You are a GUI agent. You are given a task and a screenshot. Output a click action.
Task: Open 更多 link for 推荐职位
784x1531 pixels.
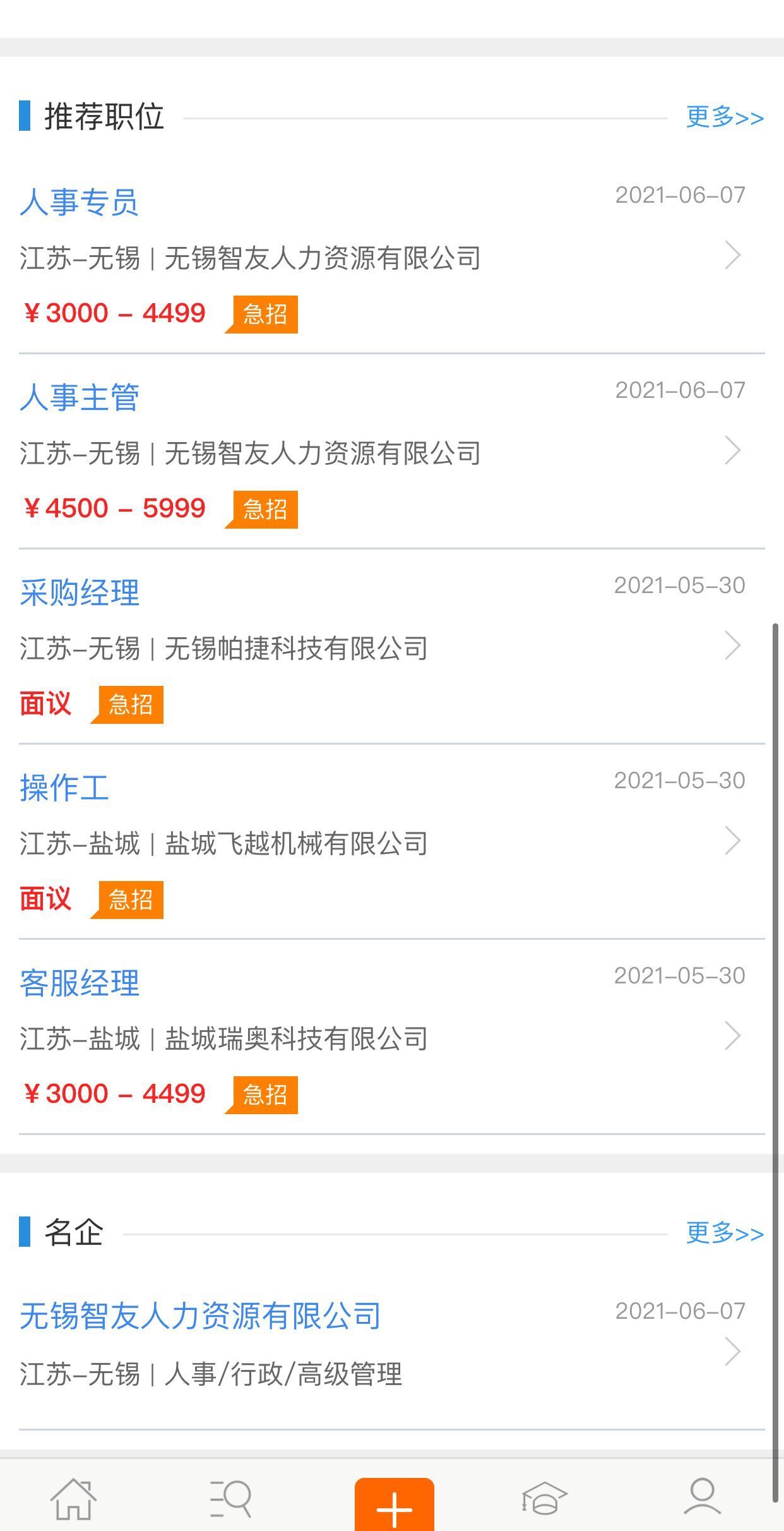pyautogui.click(x=724, y=117)
